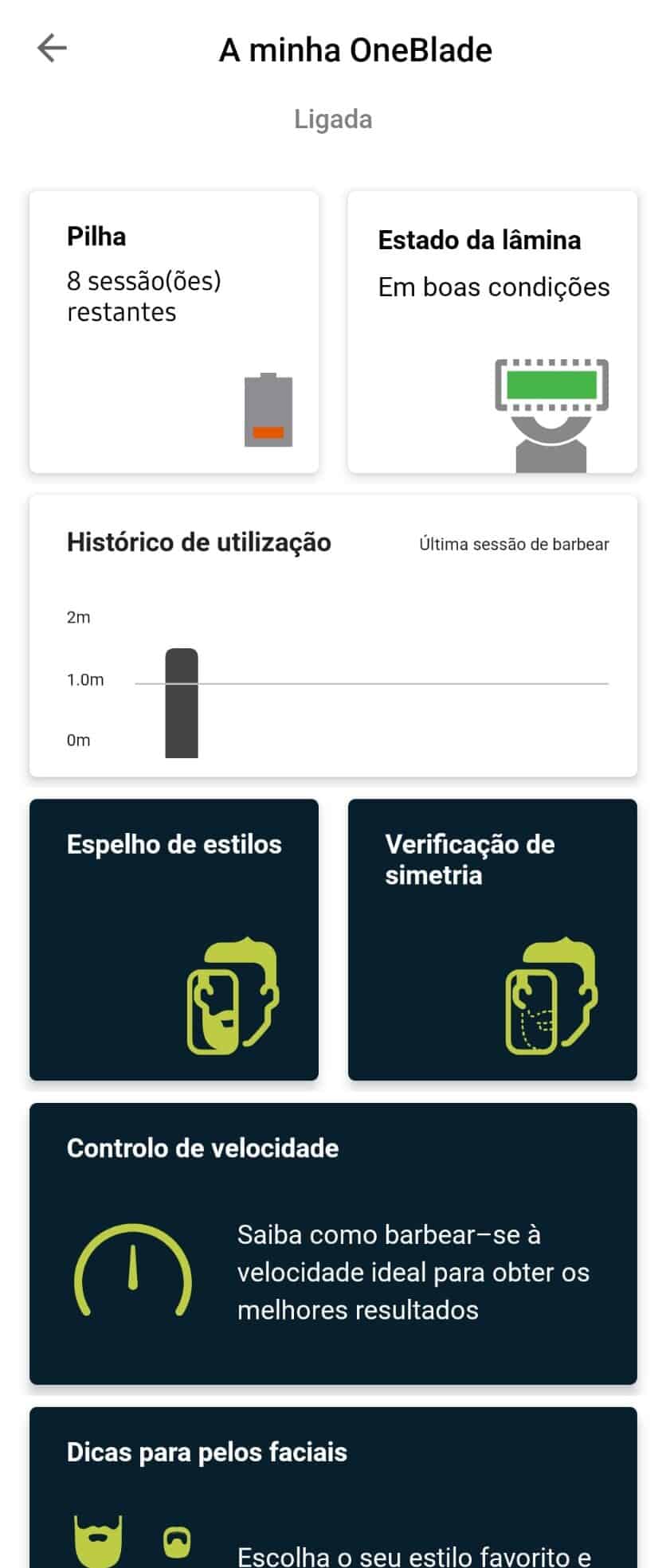
Task: Open the Espelho de estilos card
Action: 174,940
